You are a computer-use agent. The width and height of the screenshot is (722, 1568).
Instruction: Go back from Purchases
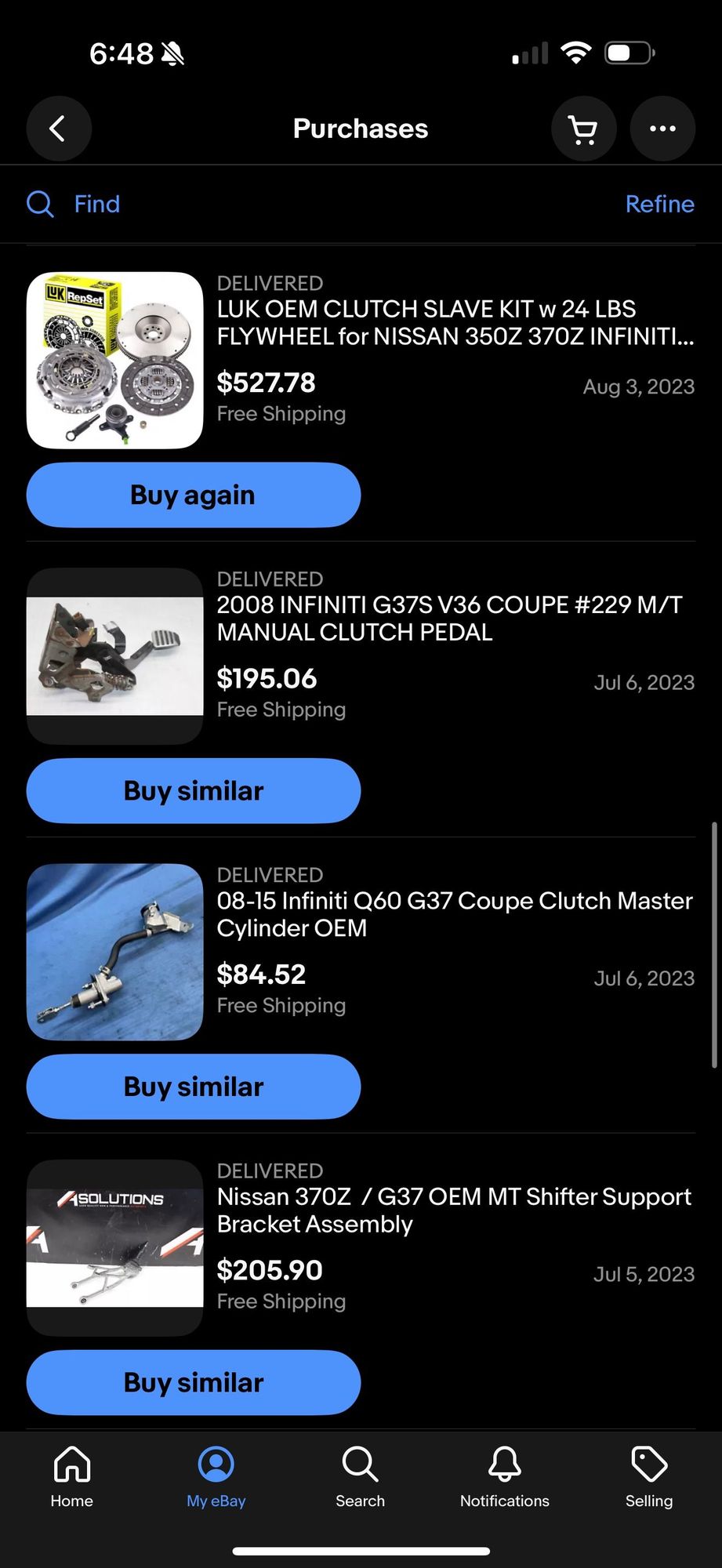[x=59, y=129]
